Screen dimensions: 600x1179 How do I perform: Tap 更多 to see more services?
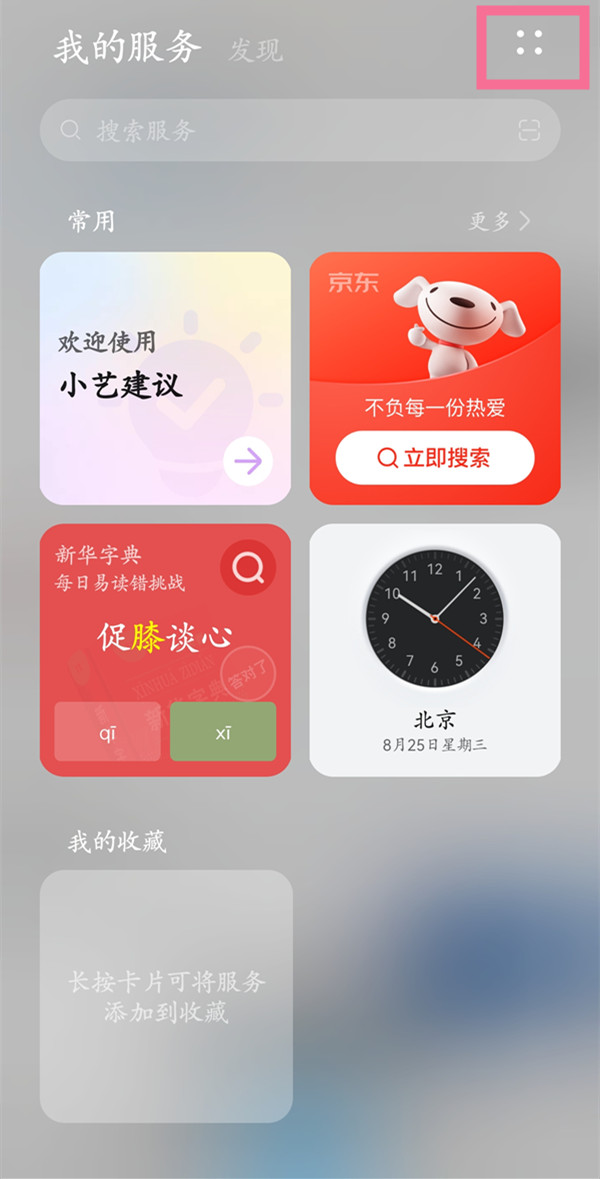pyautogui.click(x=499, y=221)
